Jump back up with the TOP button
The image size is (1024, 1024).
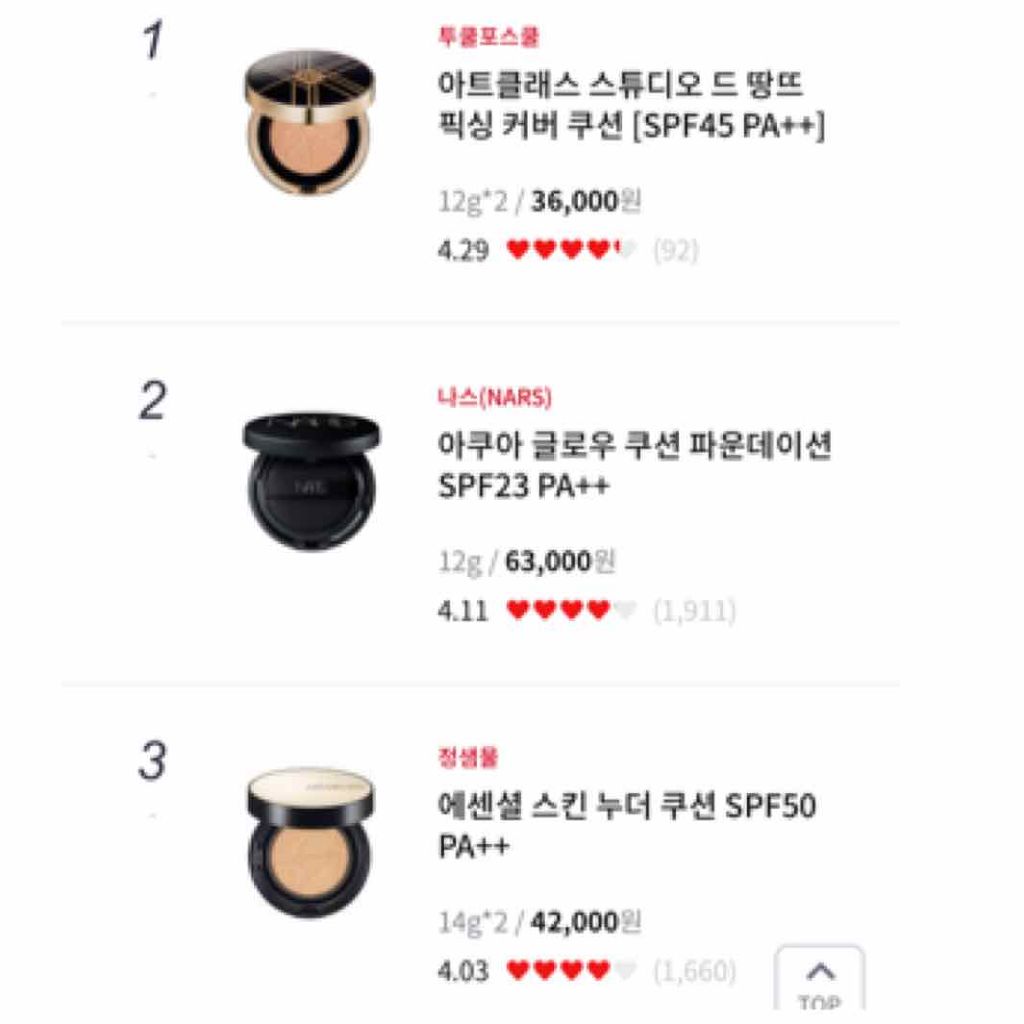click(x=819, y=980)
